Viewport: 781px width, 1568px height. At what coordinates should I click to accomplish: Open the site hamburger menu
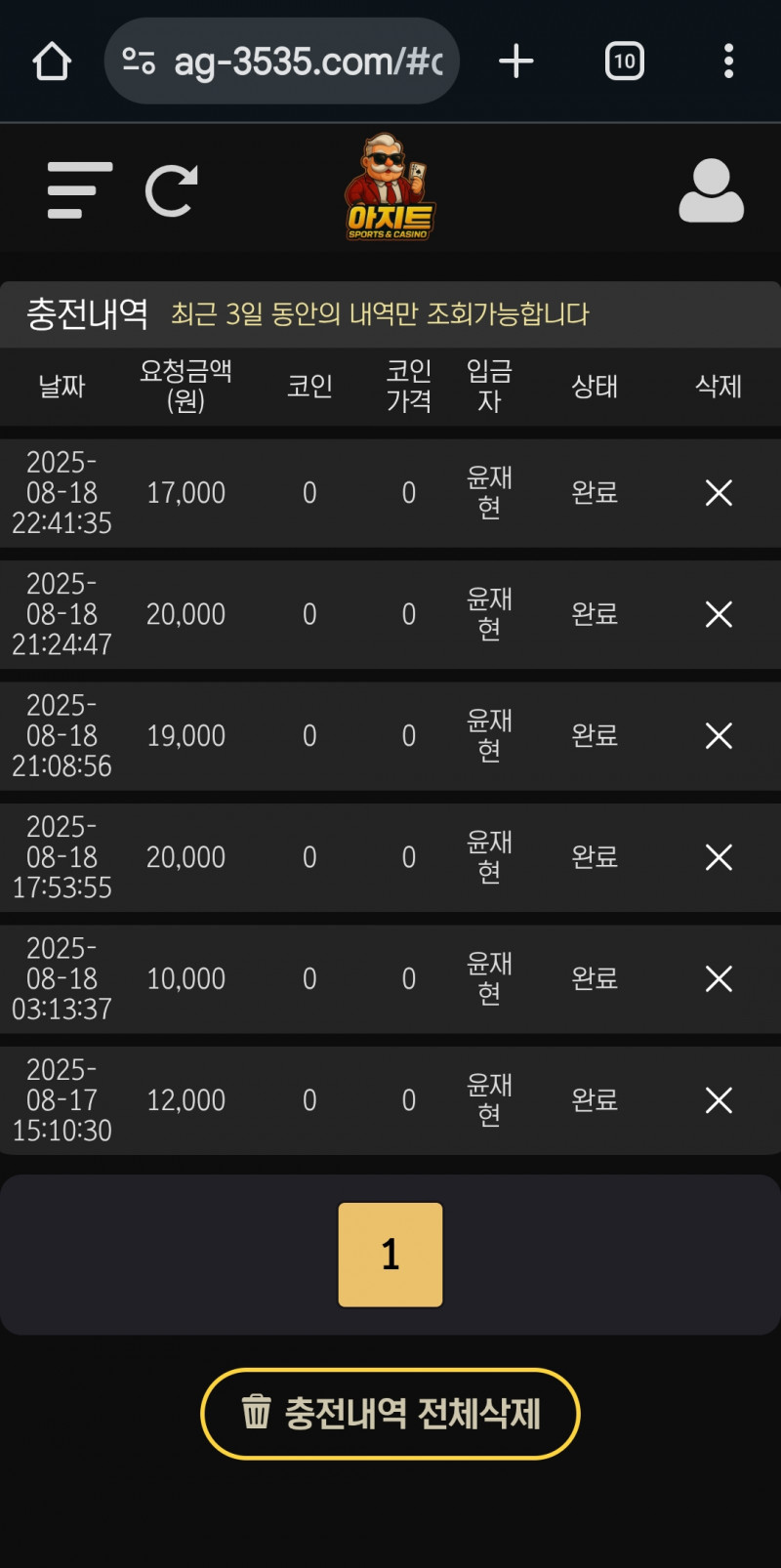coord(79,190)
